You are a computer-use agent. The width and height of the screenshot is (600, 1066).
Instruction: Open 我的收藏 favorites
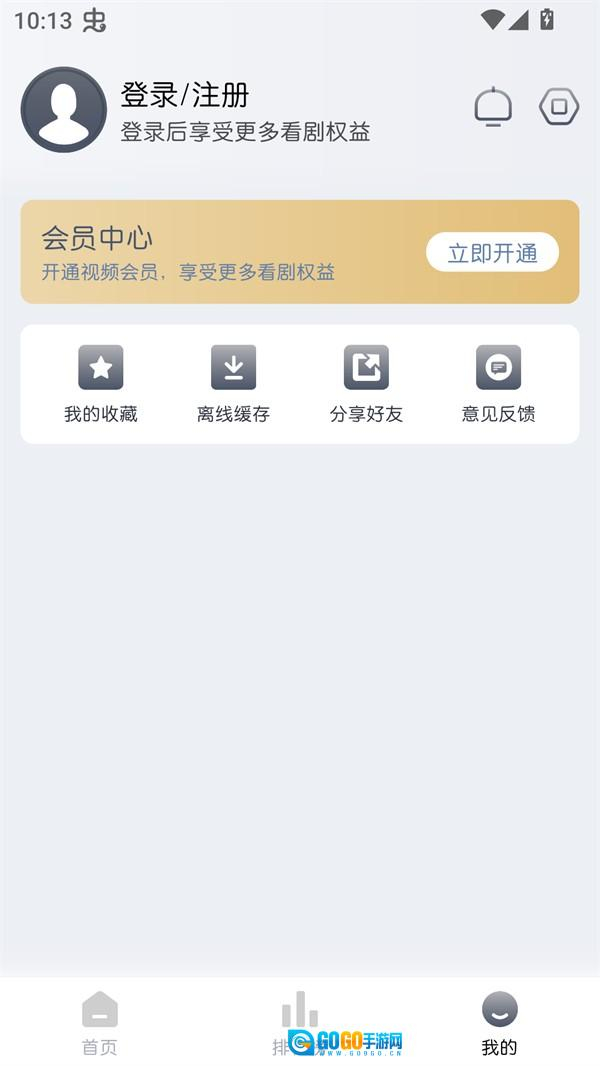pyautogui.click(x=101, y=383)
